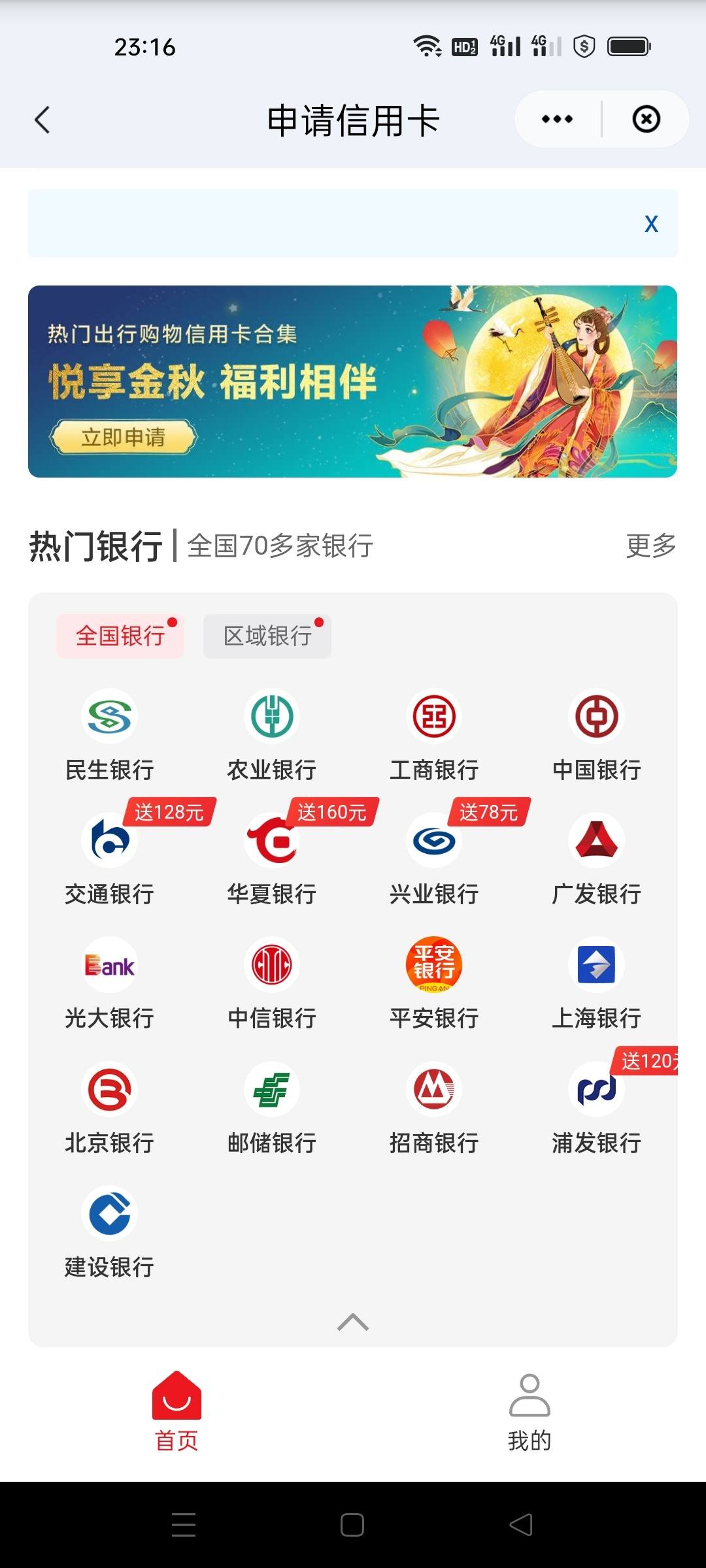Tap the system home button

(x=352, y=1525)
